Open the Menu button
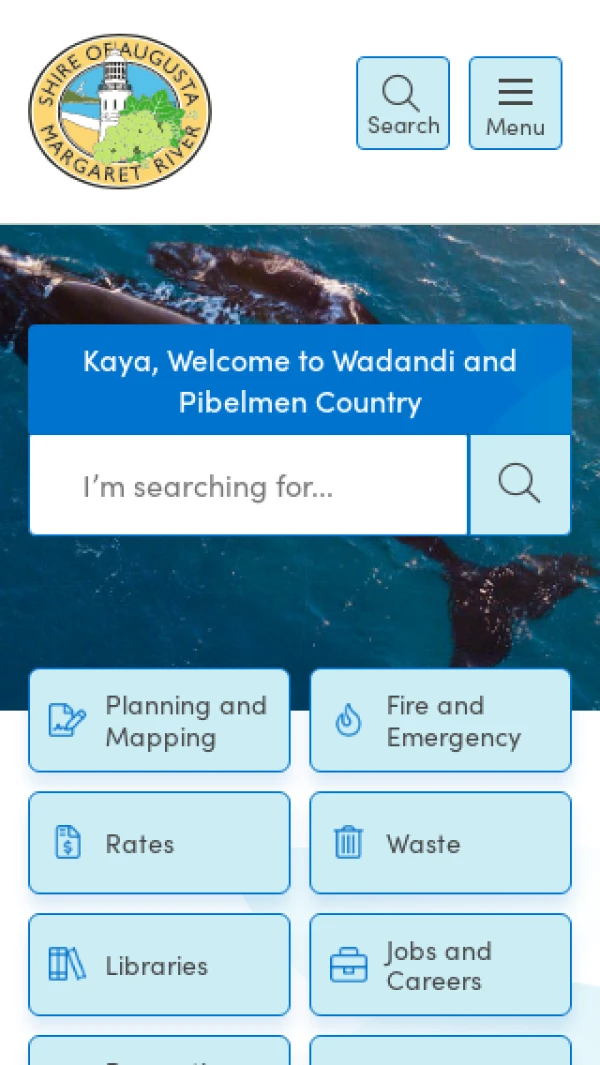600x1065 pixels. pos(516,103)
